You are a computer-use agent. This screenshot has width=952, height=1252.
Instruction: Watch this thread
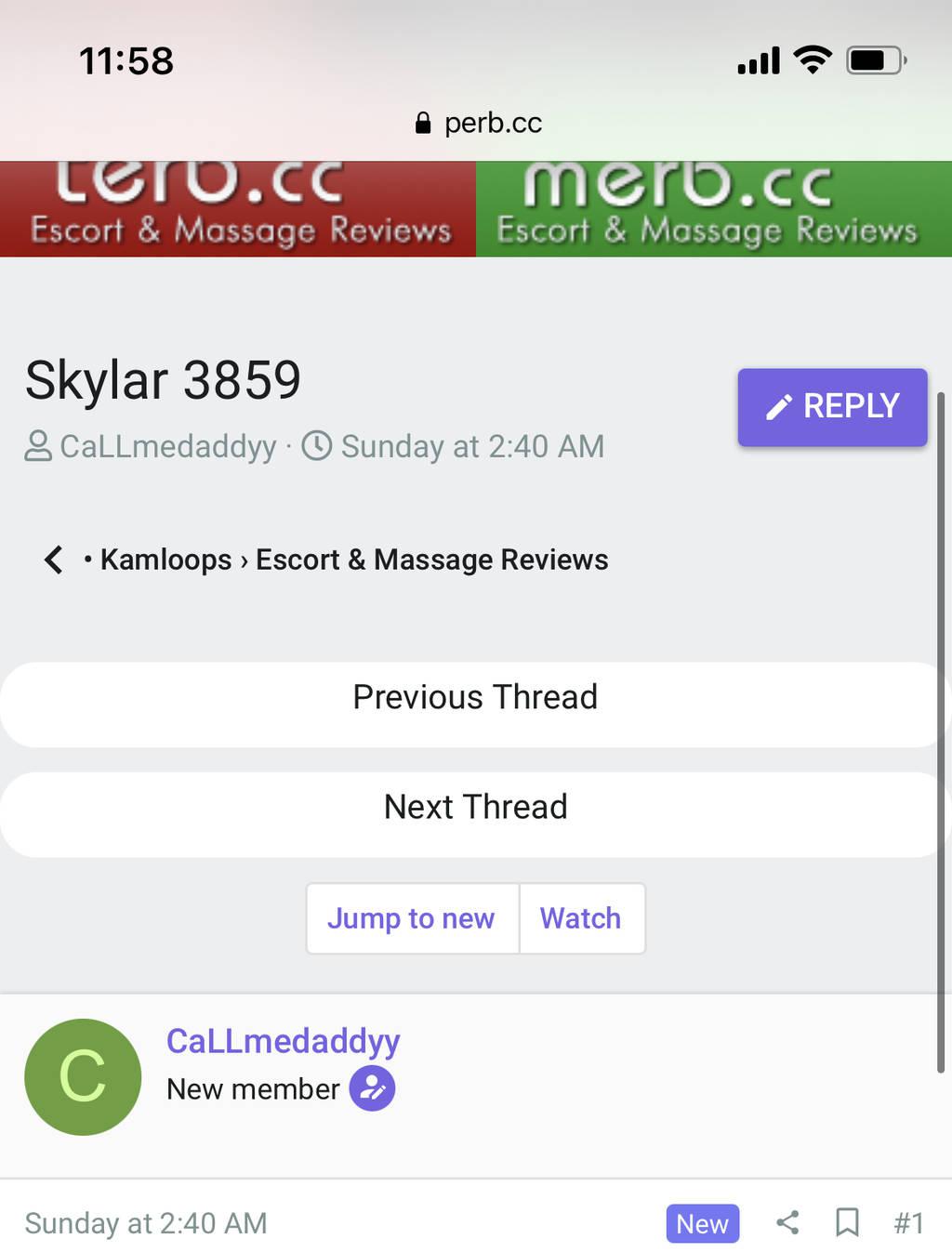tap(580, 919)
